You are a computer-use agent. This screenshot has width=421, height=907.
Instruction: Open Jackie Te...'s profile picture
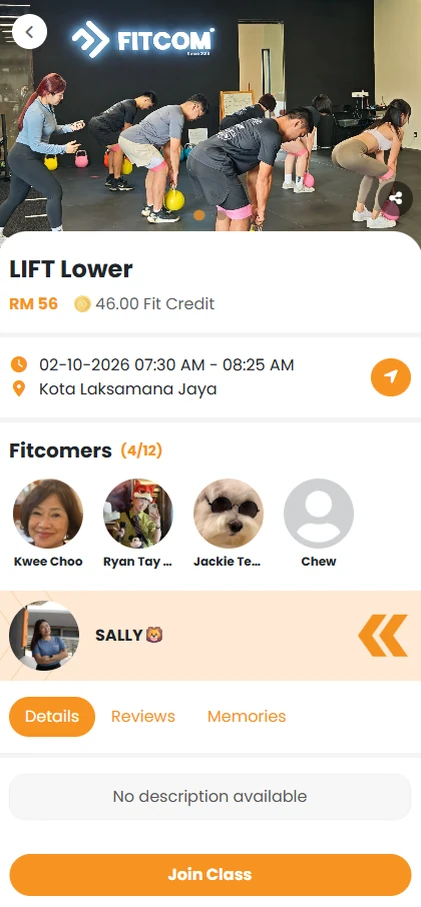[228, 514]
